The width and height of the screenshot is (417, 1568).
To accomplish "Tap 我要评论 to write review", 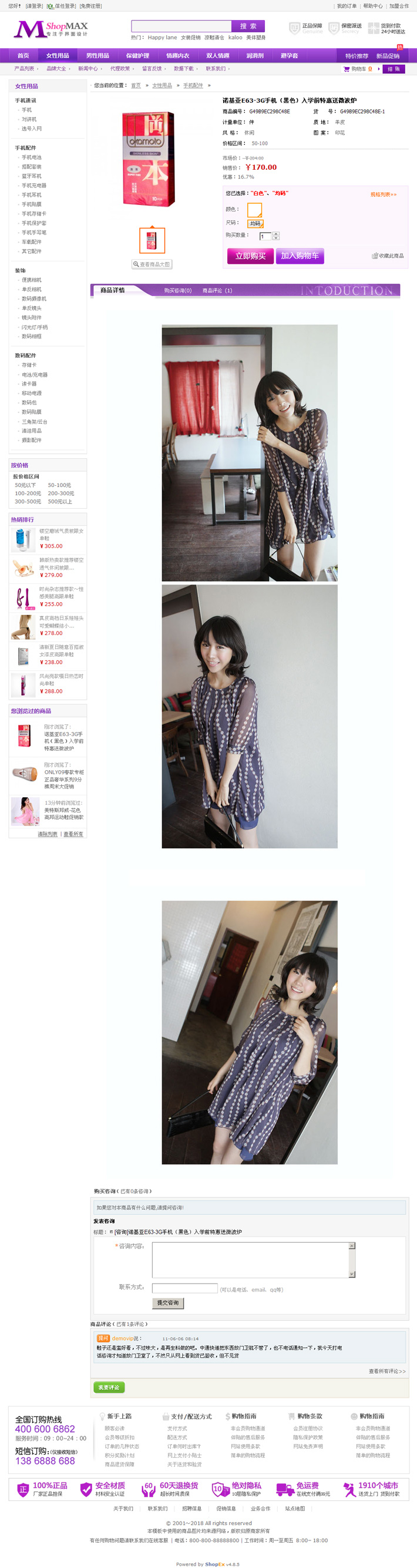I will click(x=109, y=1387).
